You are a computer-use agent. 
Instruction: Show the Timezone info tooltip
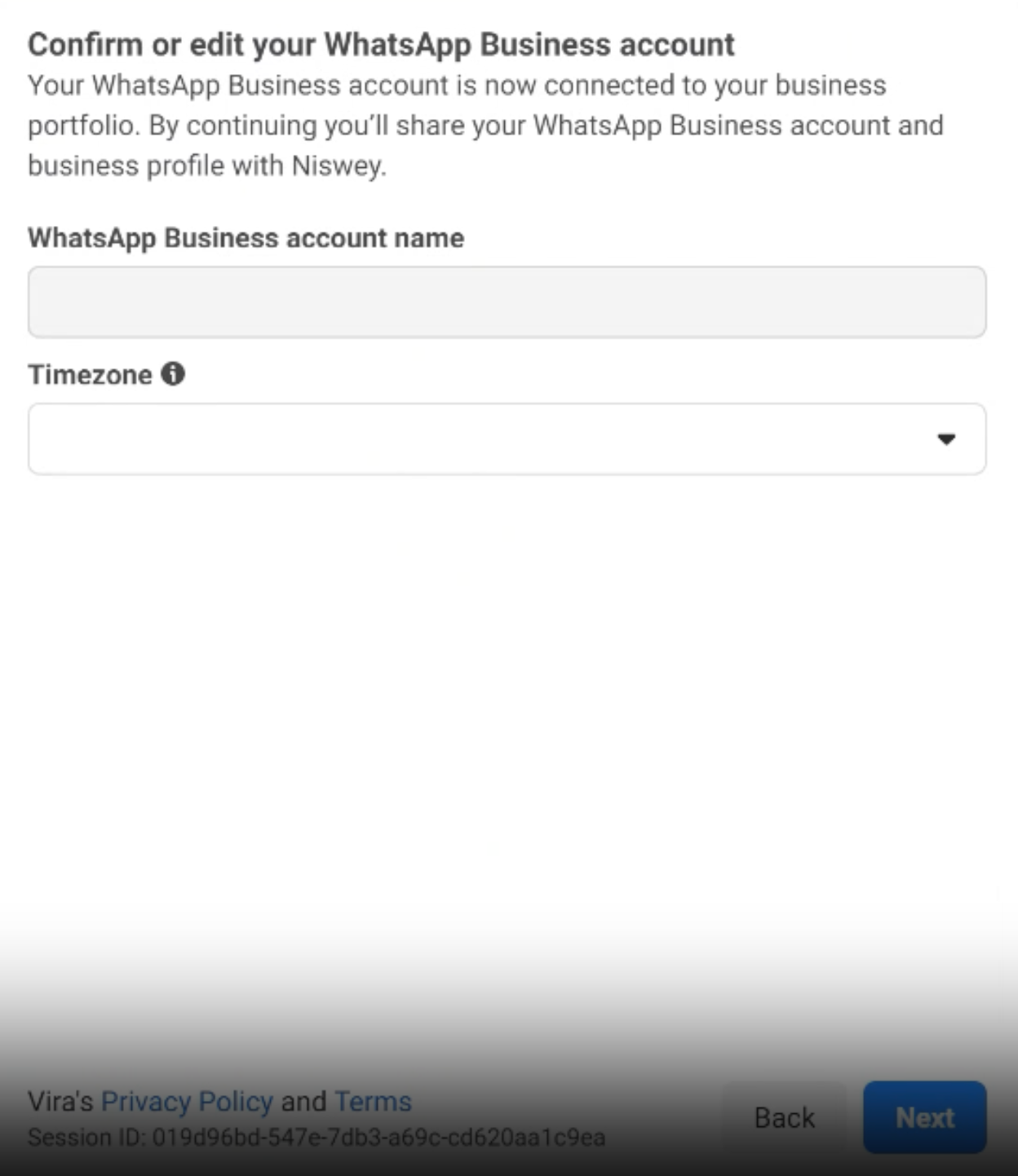coord(173,374)
